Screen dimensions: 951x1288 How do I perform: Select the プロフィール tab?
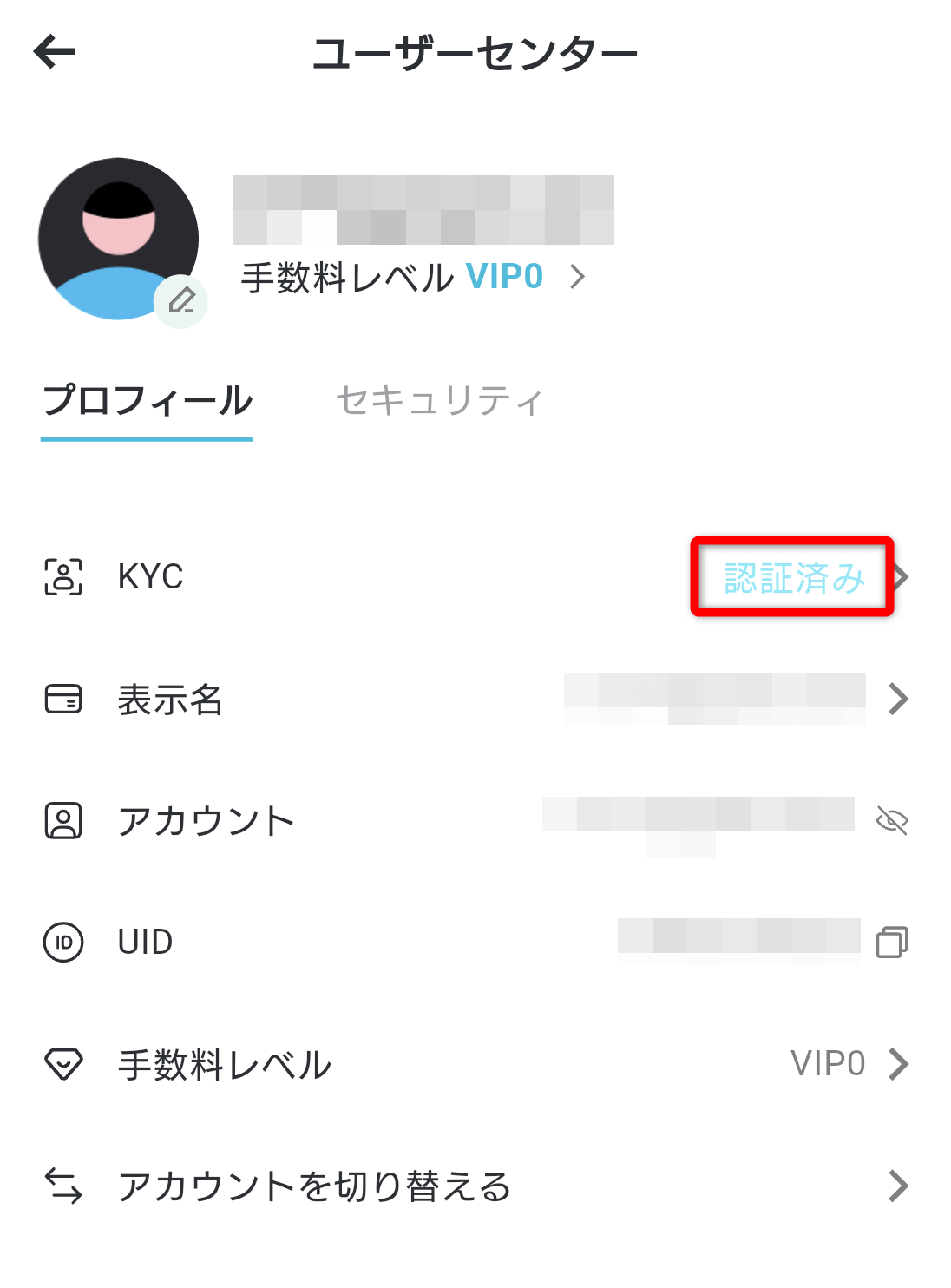tap(148, 401)
